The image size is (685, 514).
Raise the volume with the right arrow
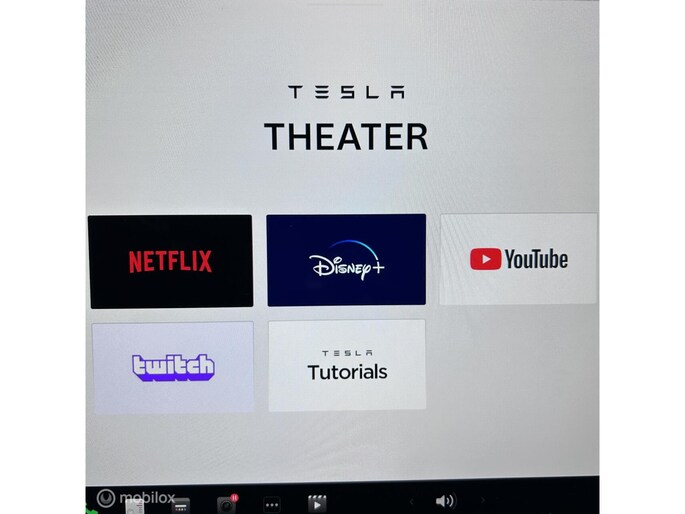pos(483,501)
